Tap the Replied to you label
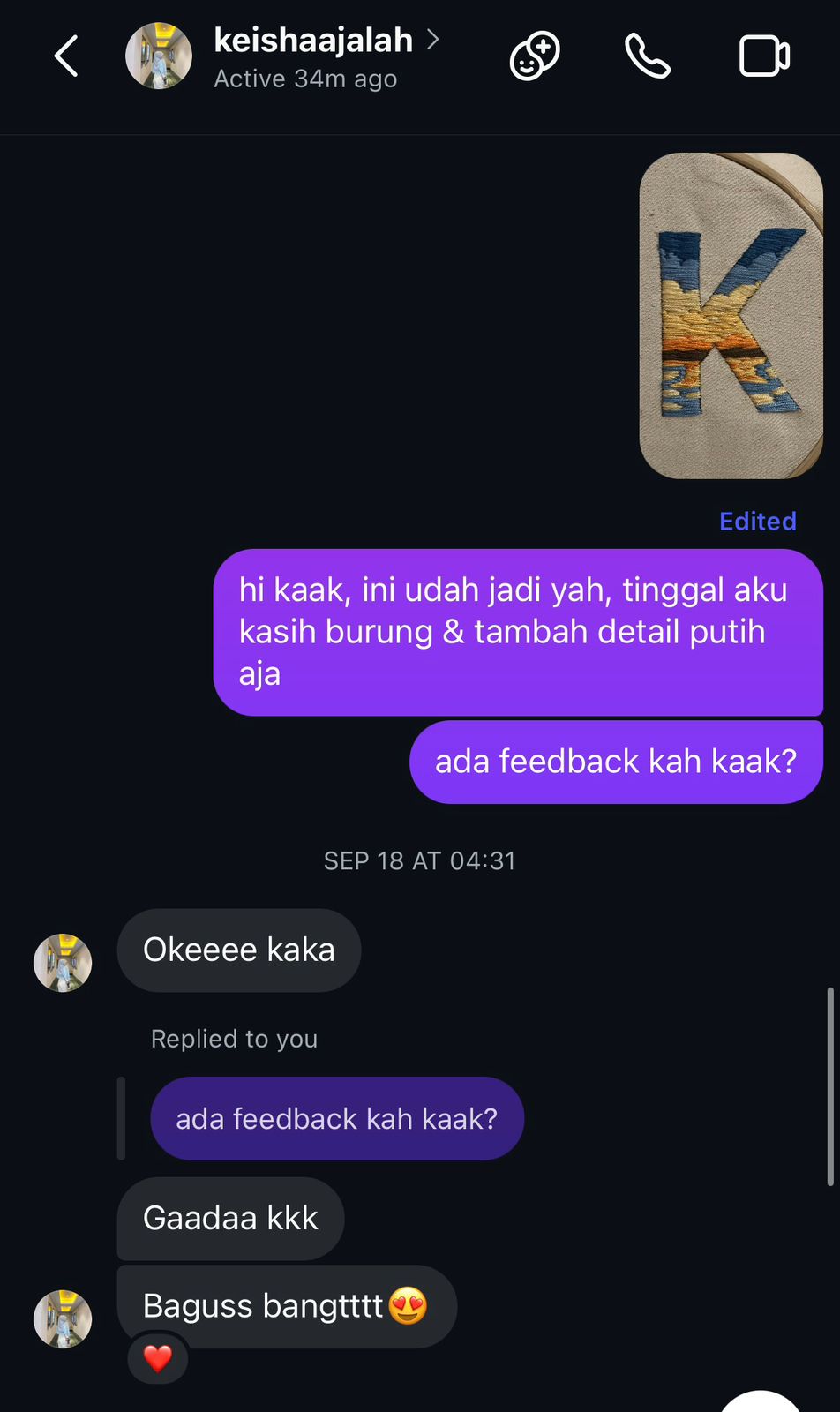Screen dimensions: 840x1412 pos(233,1039)
